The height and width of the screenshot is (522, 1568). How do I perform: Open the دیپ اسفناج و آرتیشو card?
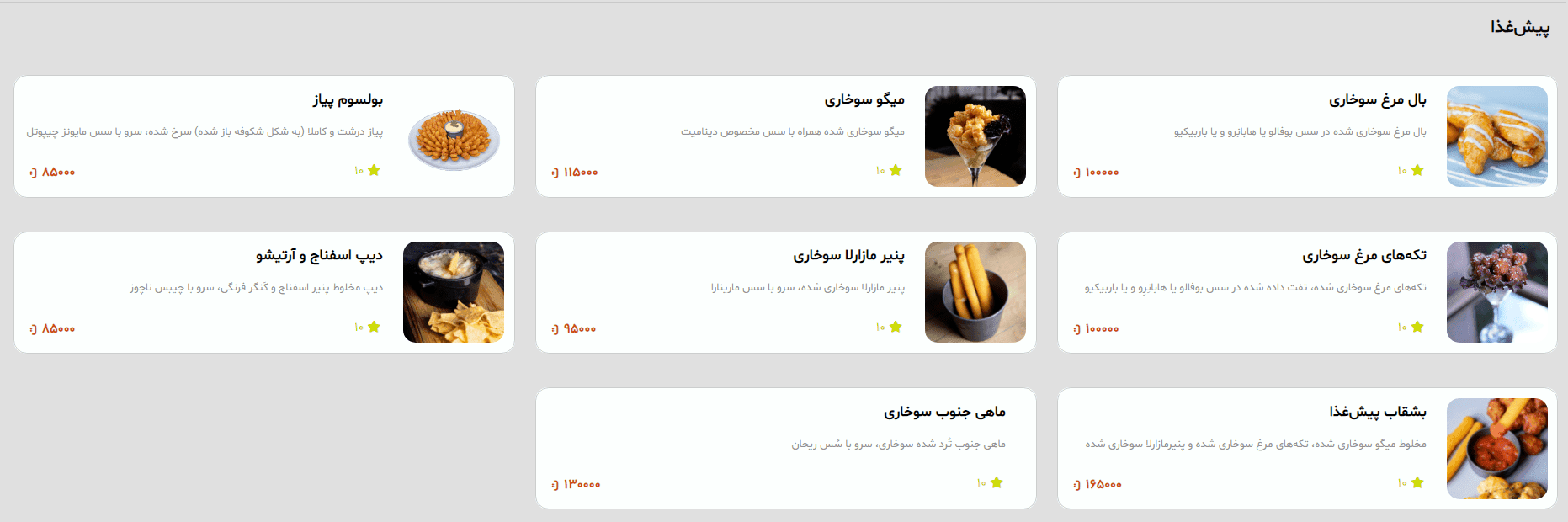click(263, 292)
